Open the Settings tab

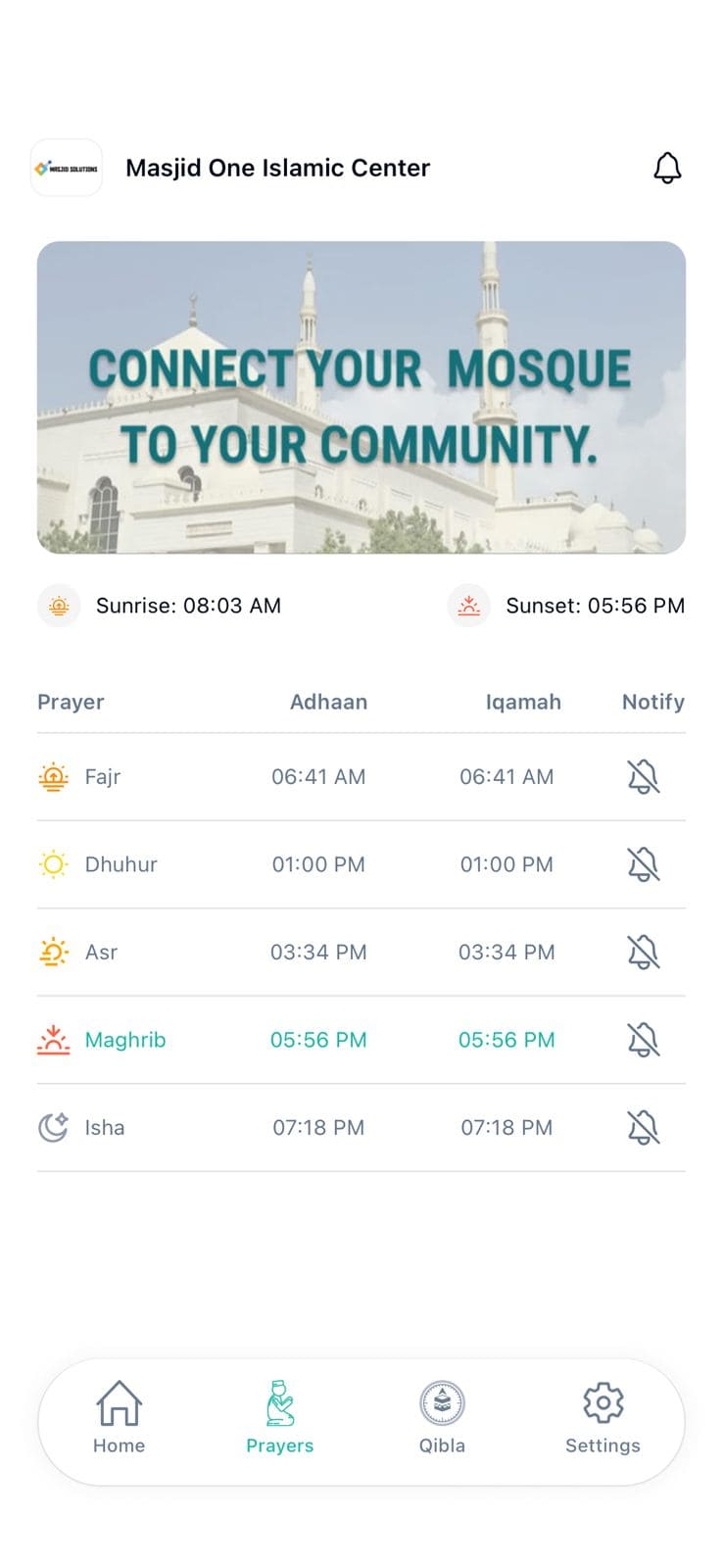click(602, 1417)
